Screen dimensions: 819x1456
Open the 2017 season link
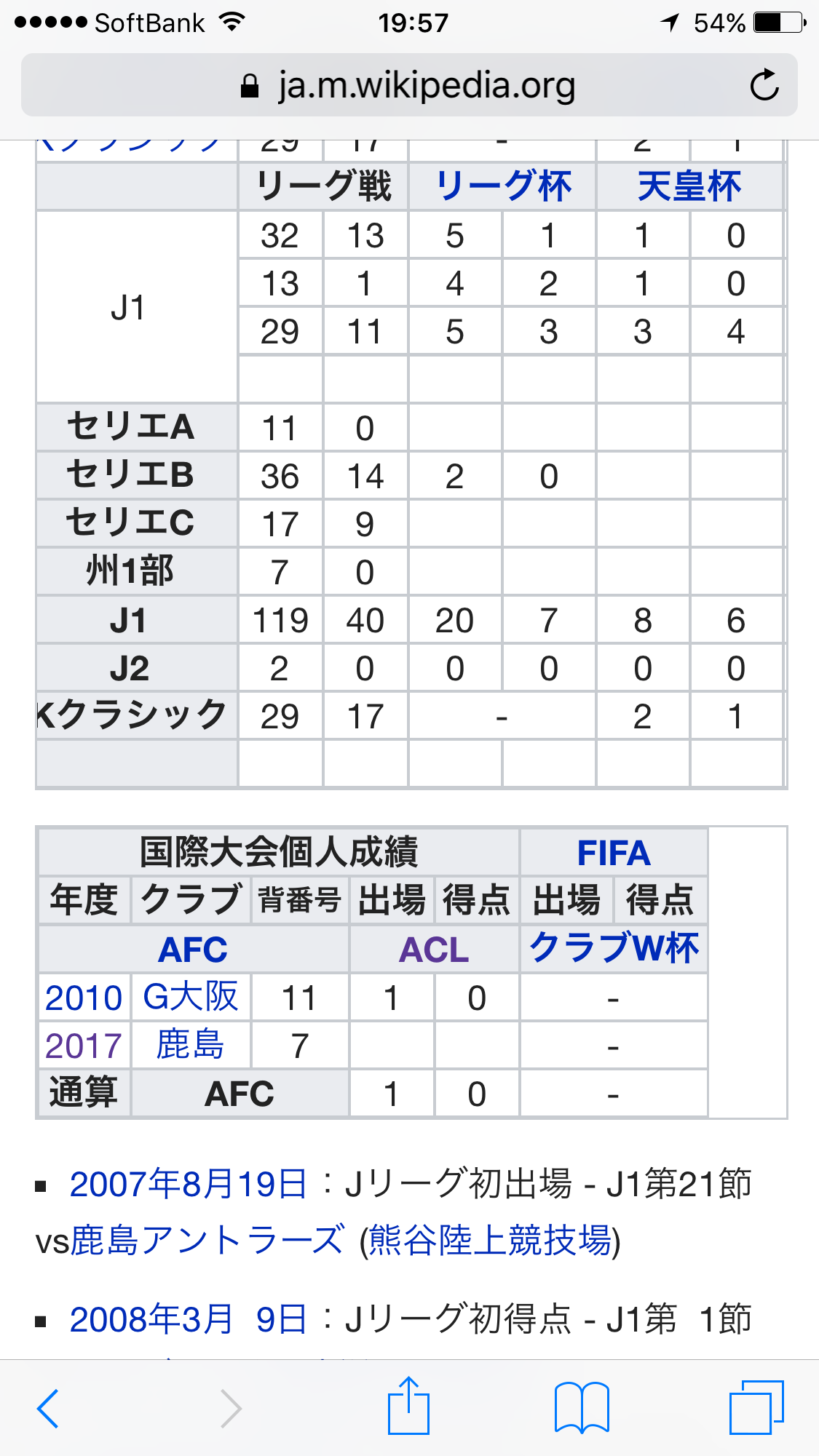pos(83,1046)
